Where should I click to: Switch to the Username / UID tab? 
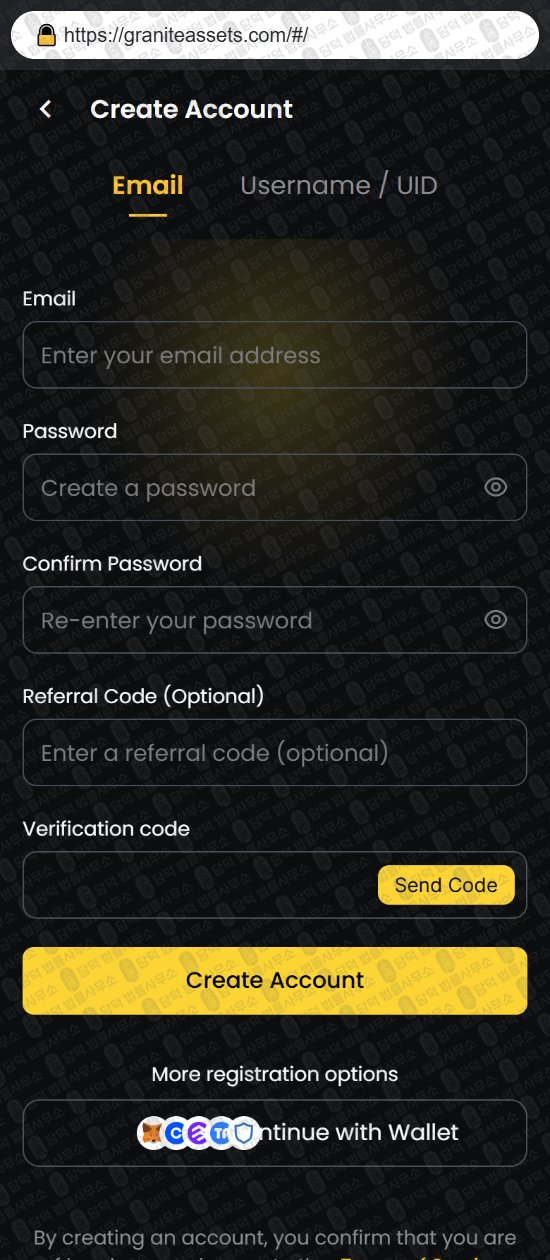(338, 185)
